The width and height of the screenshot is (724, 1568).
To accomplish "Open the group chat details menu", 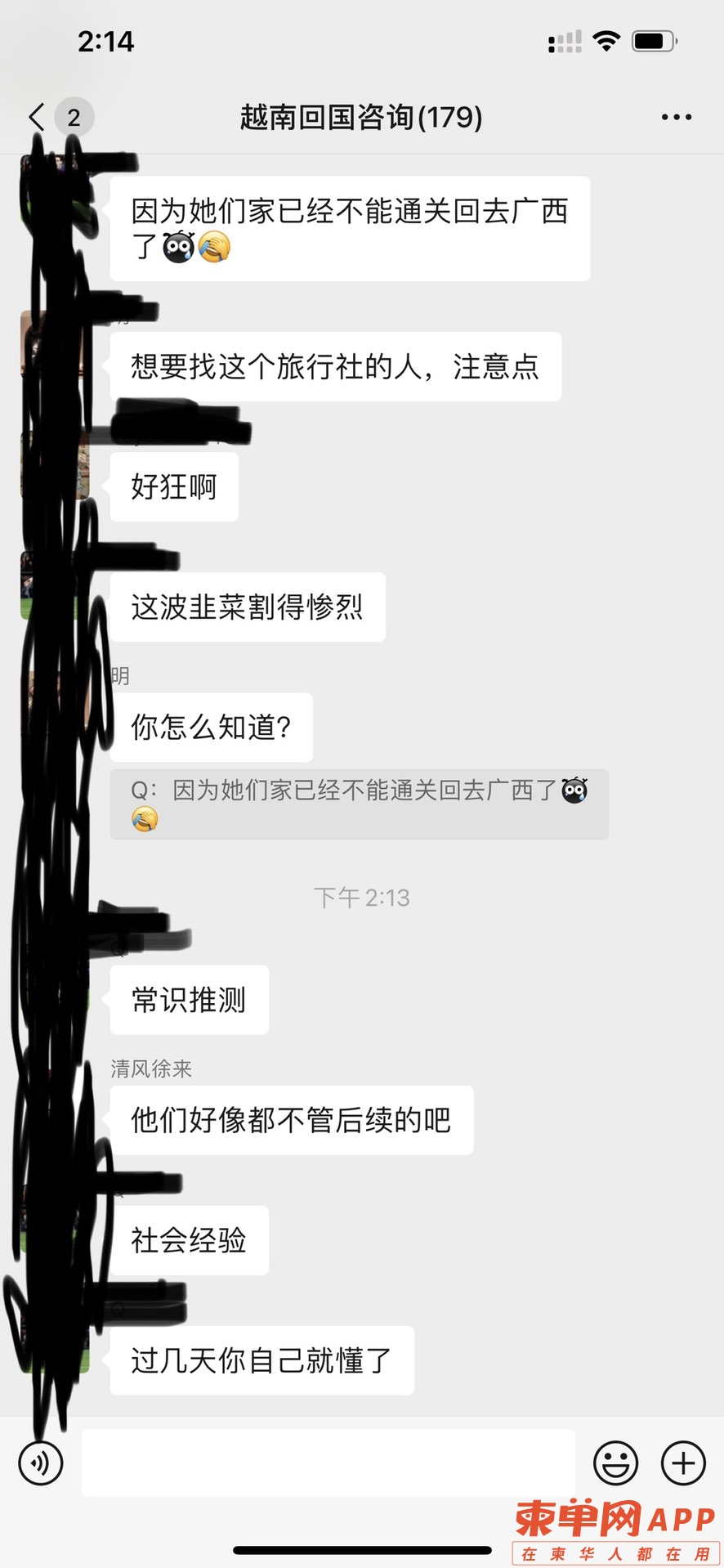I will click(676, 118).
